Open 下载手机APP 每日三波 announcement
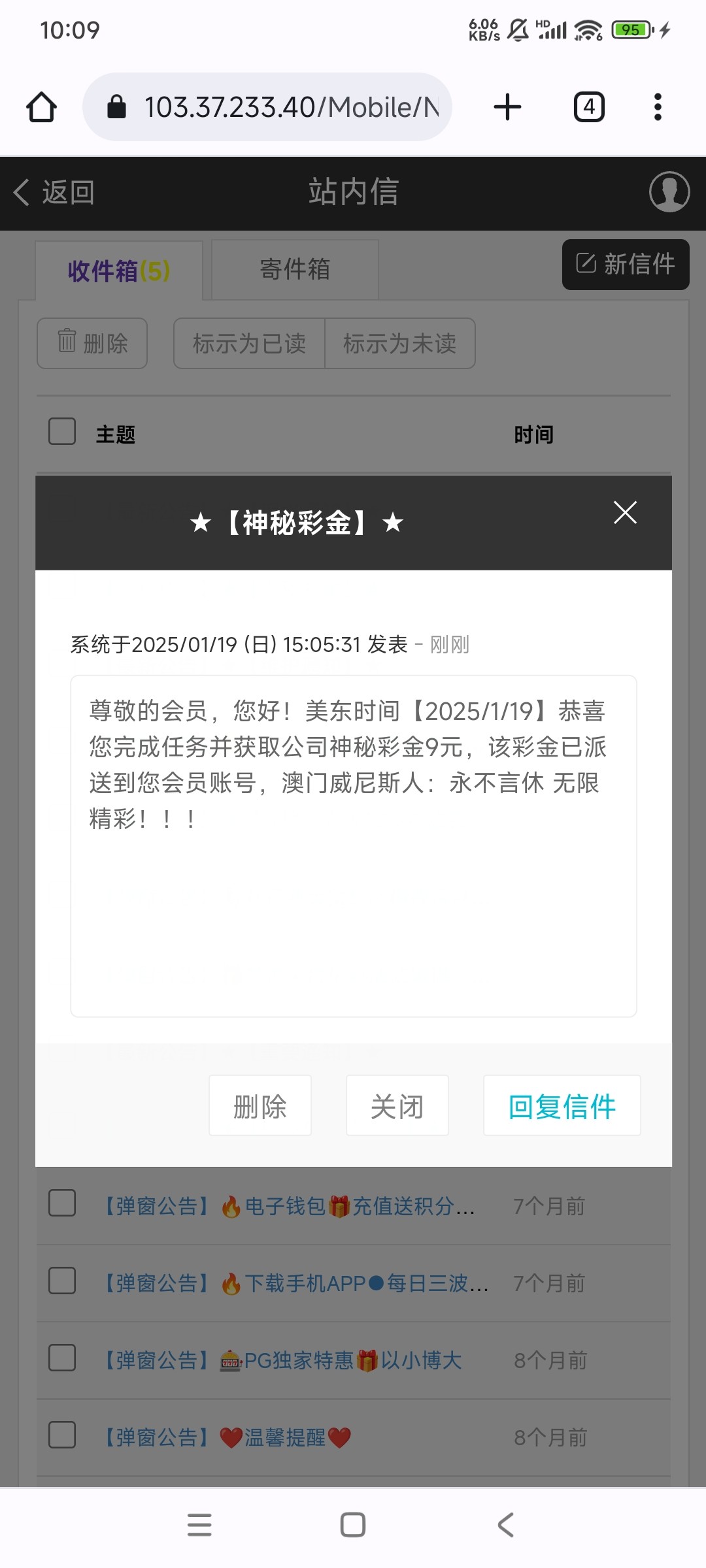706x1568 pixels. click(294, 1283)
